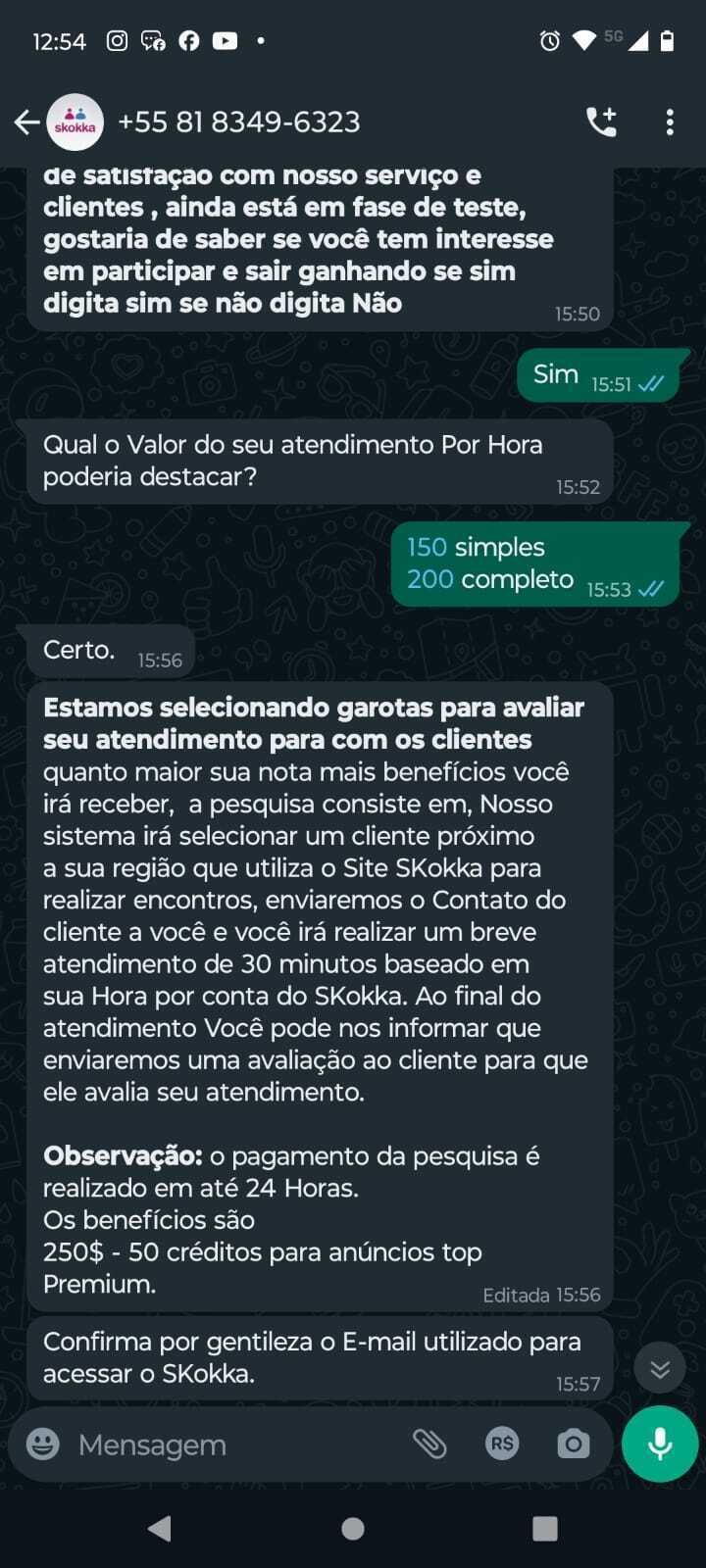Open the emoji picker

point(43,1445)
